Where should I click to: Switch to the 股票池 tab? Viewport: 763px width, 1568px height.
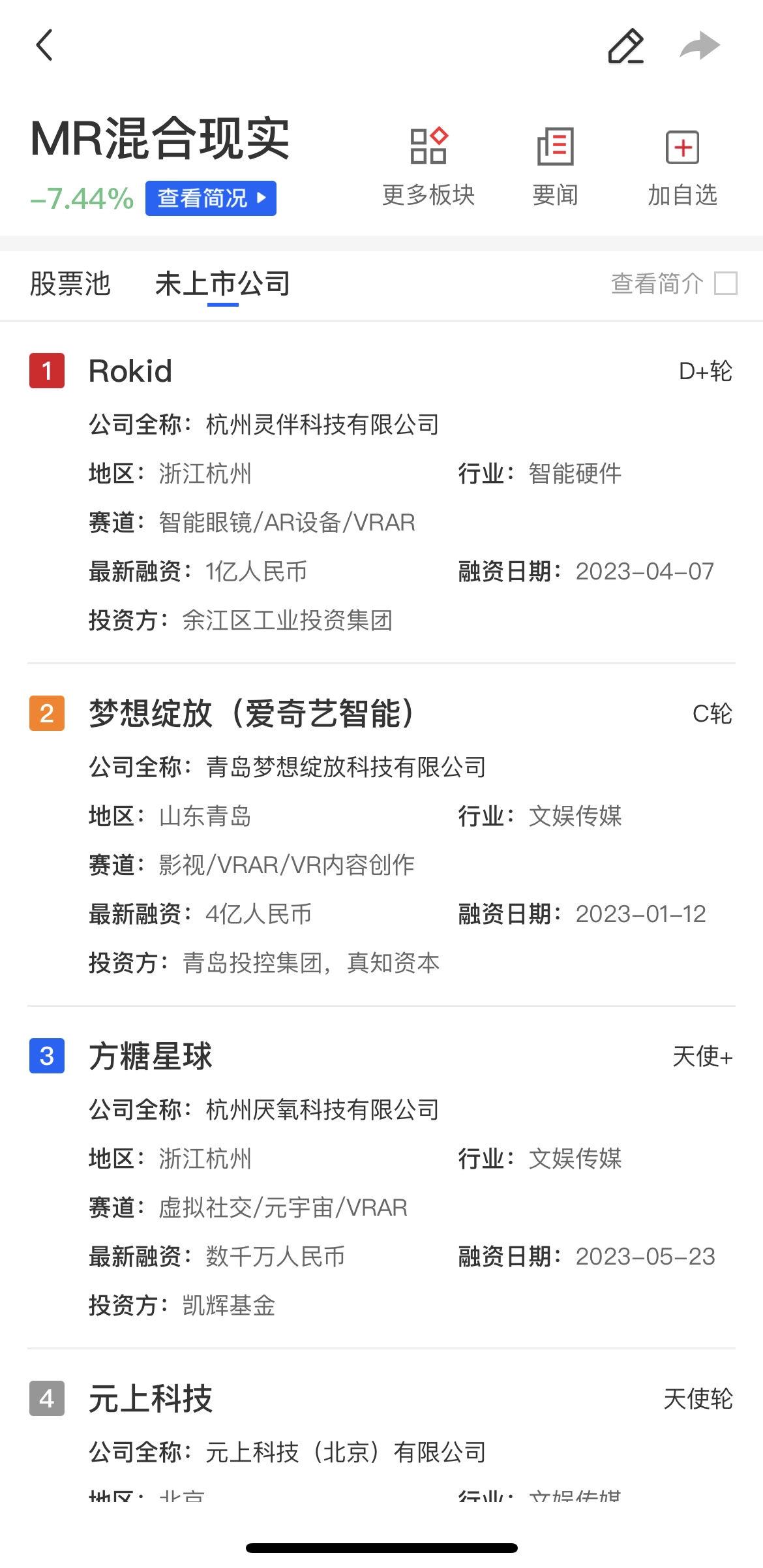70,284
